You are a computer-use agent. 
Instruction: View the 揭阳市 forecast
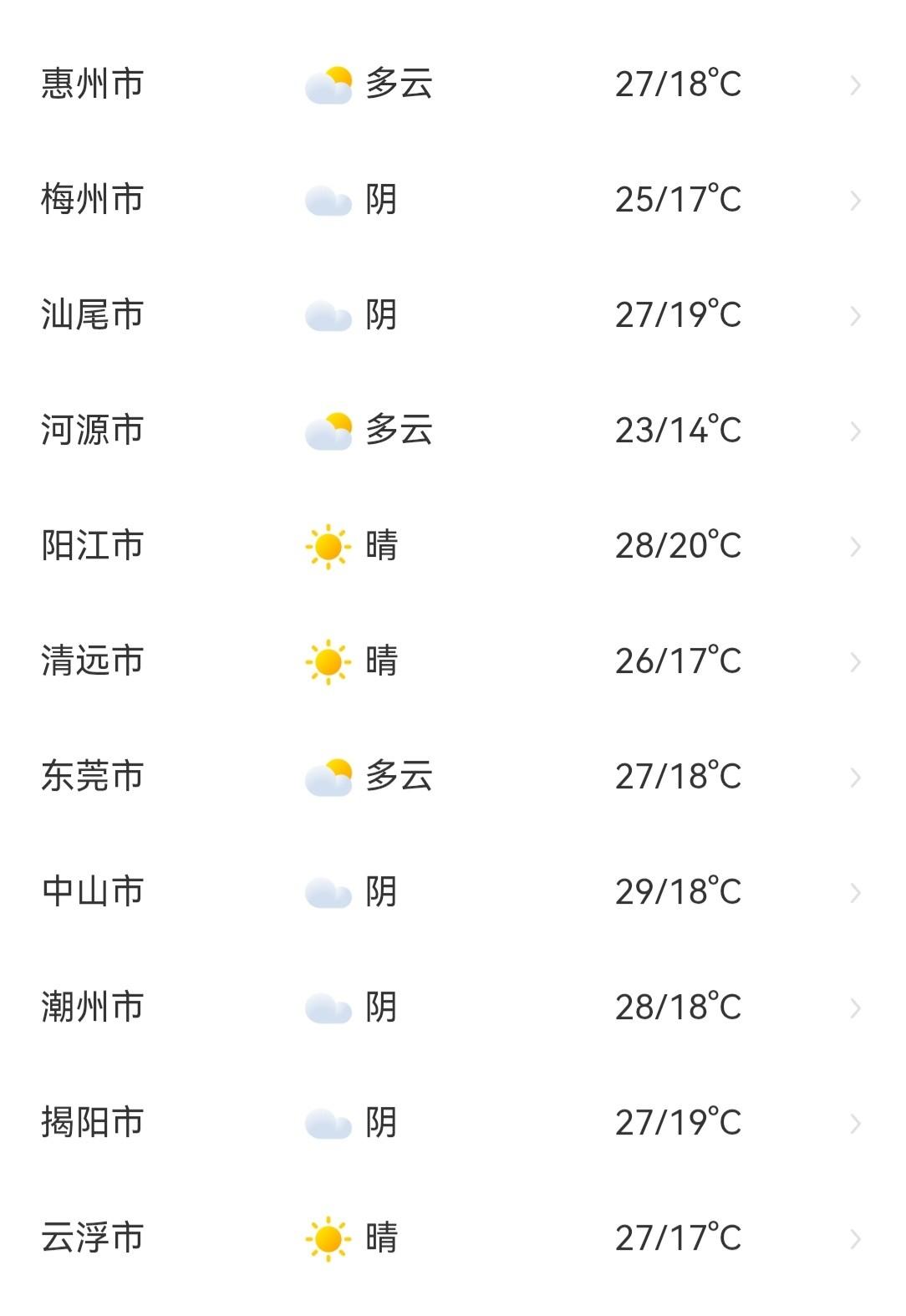tap(451, 1123)
